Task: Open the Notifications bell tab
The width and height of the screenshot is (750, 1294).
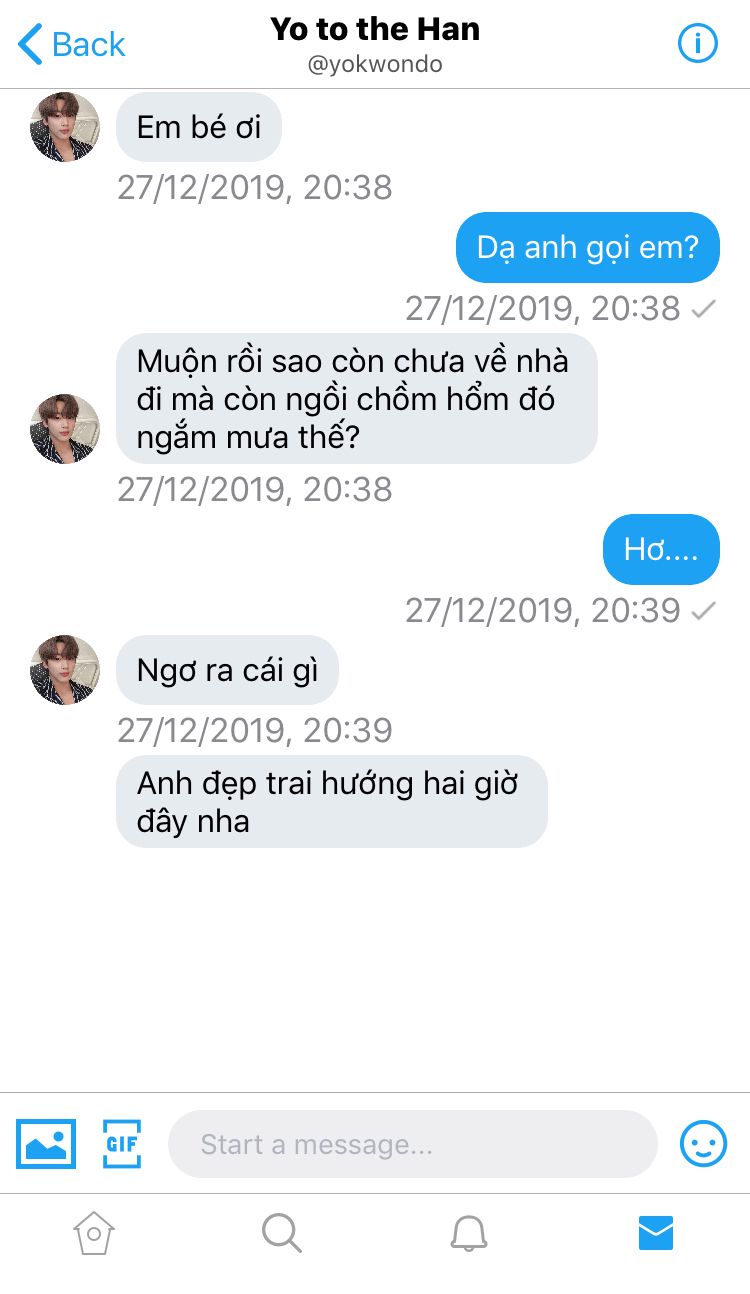Action: (468, 1233)
